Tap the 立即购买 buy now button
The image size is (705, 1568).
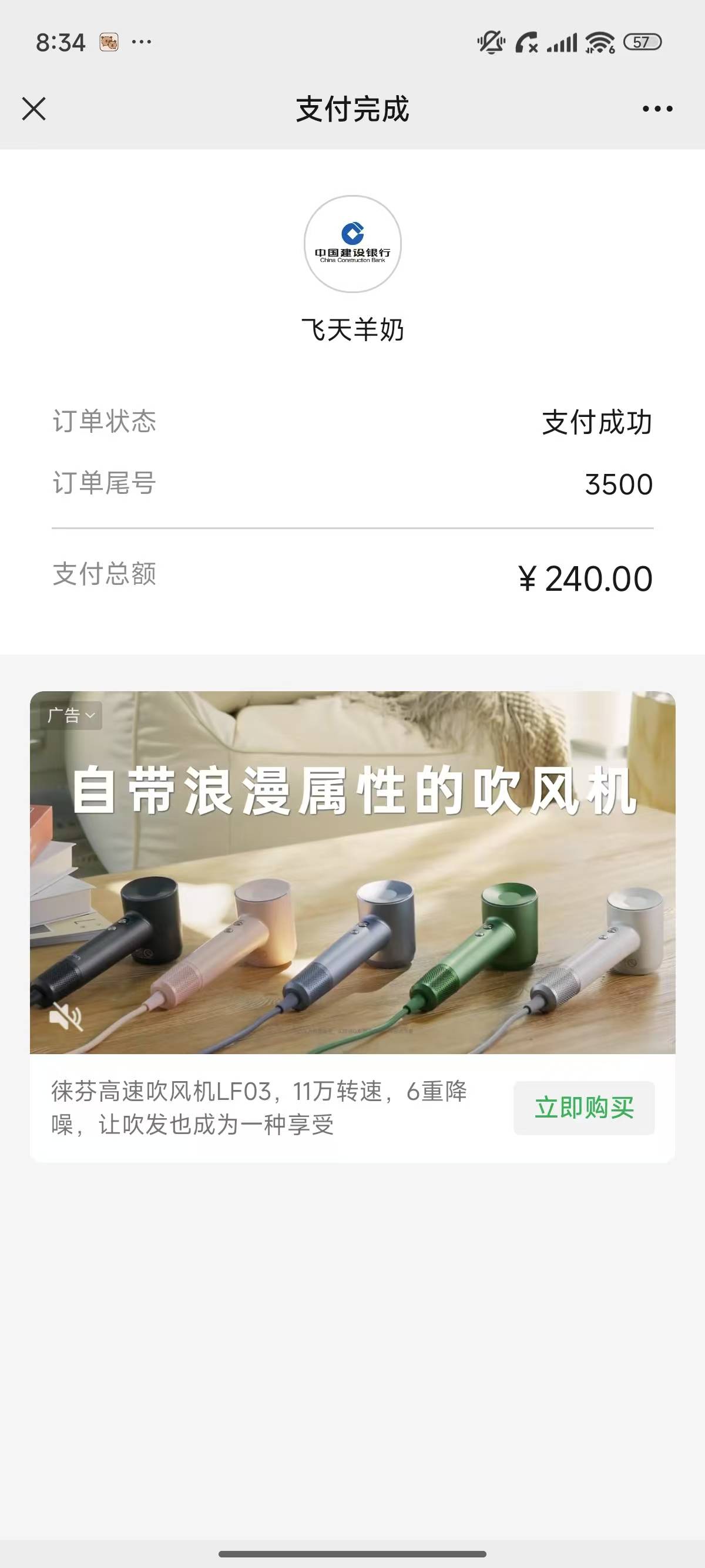click(x=584, y=1108)
